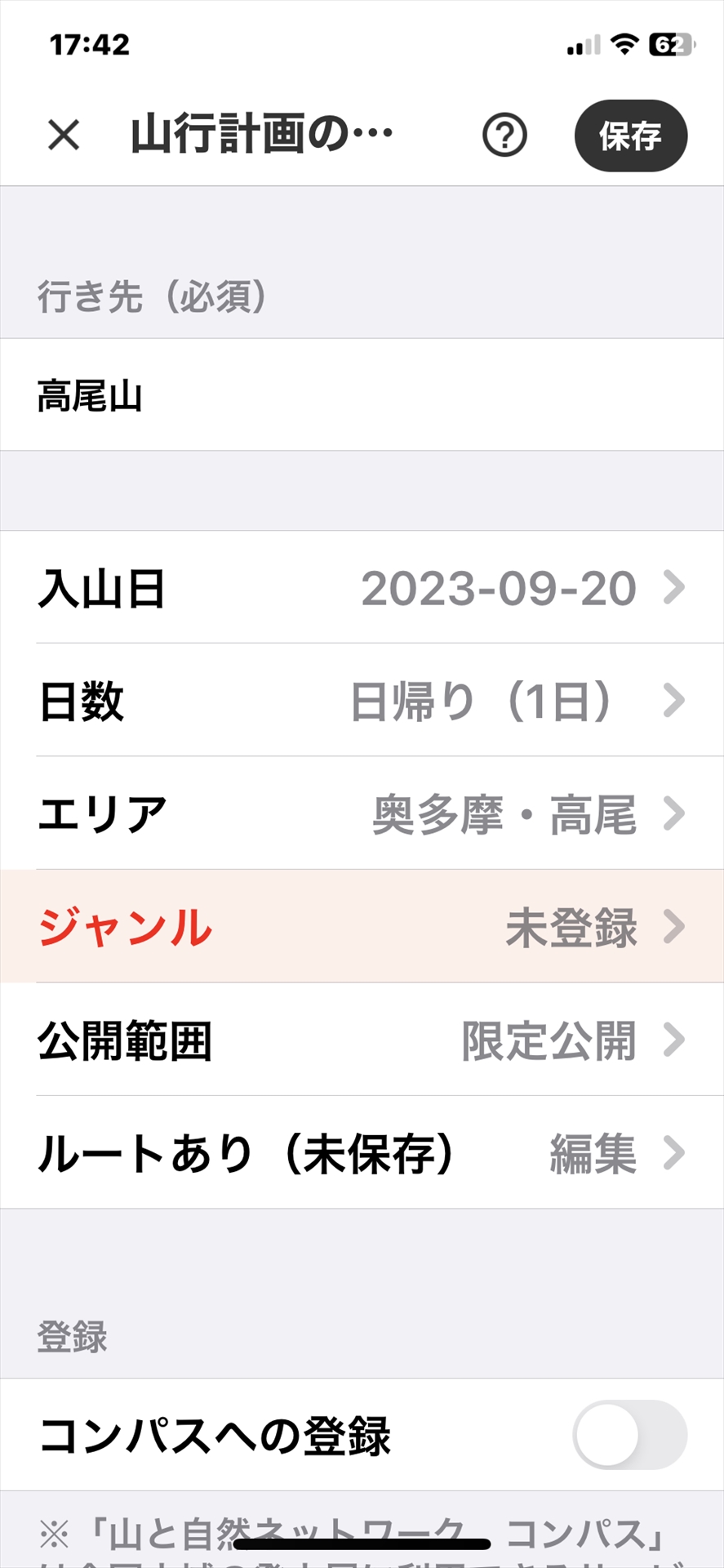The width and height of the screenshot is (724, 1568).
Task: Tap the 保存 button
Action: 631,136
